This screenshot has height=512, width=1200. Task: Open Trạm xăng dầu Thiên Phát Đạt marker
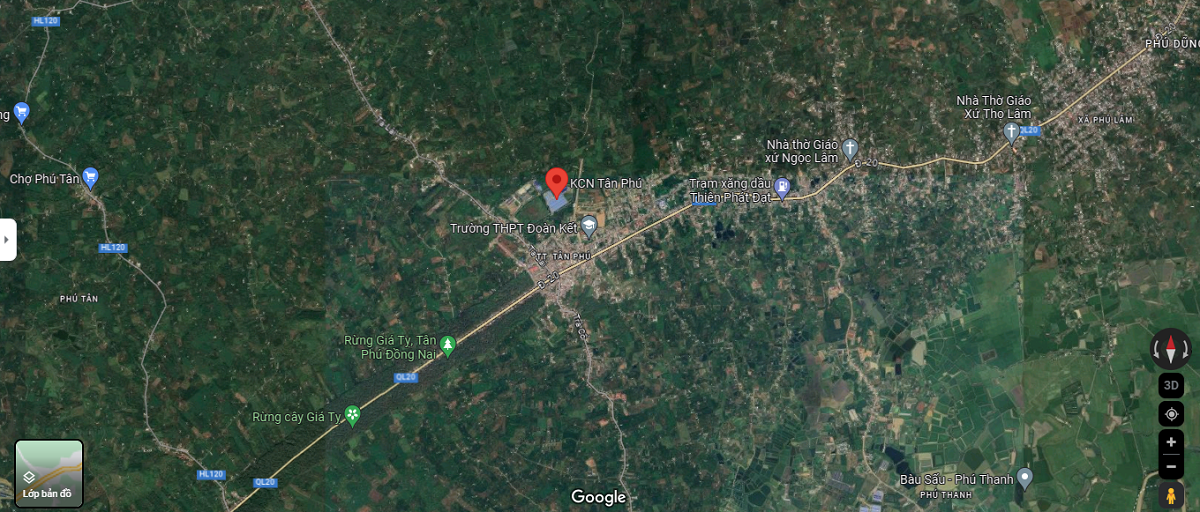(782, 186)
